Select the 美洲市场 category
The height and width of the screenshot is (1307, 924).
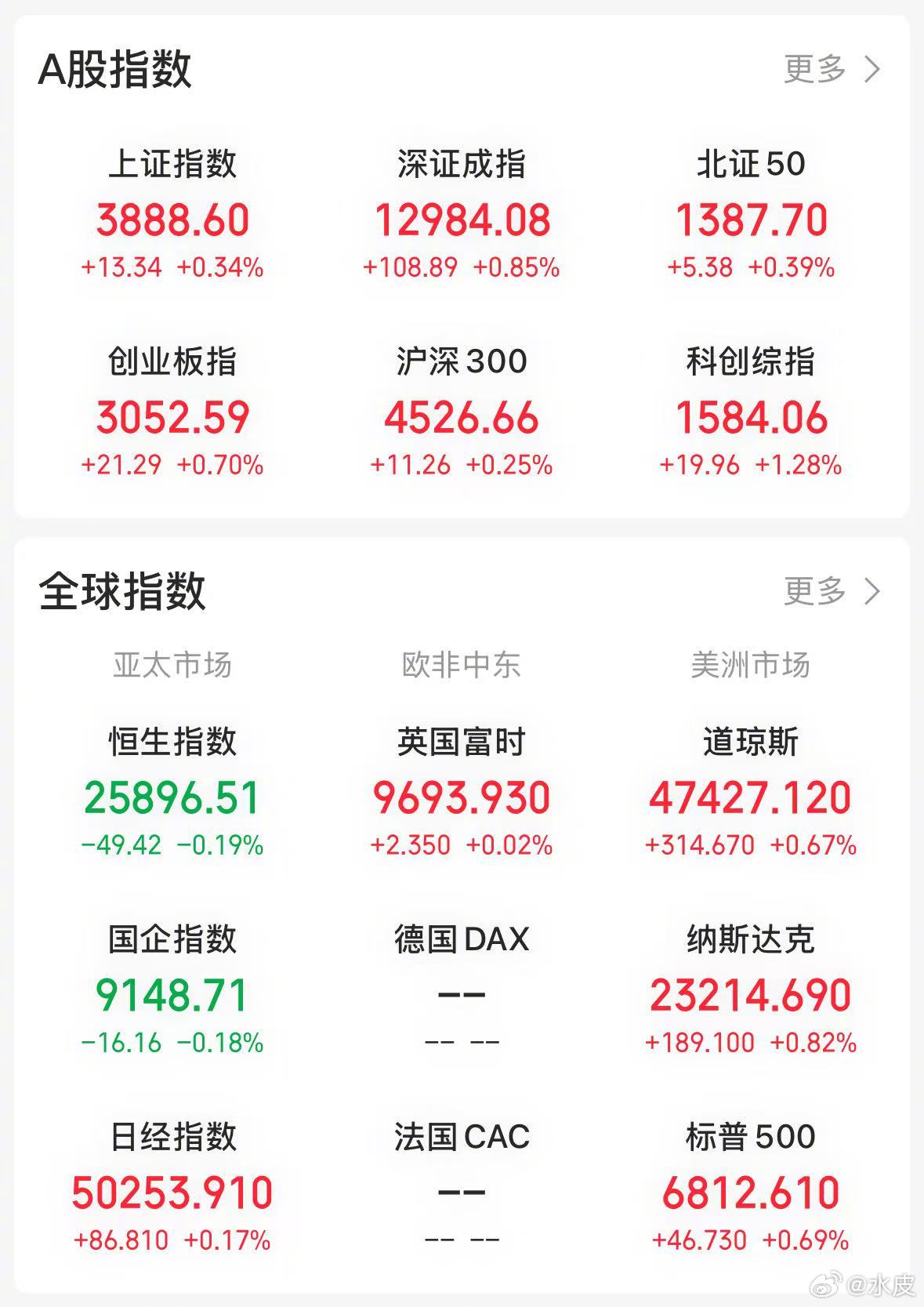(751, 664)
